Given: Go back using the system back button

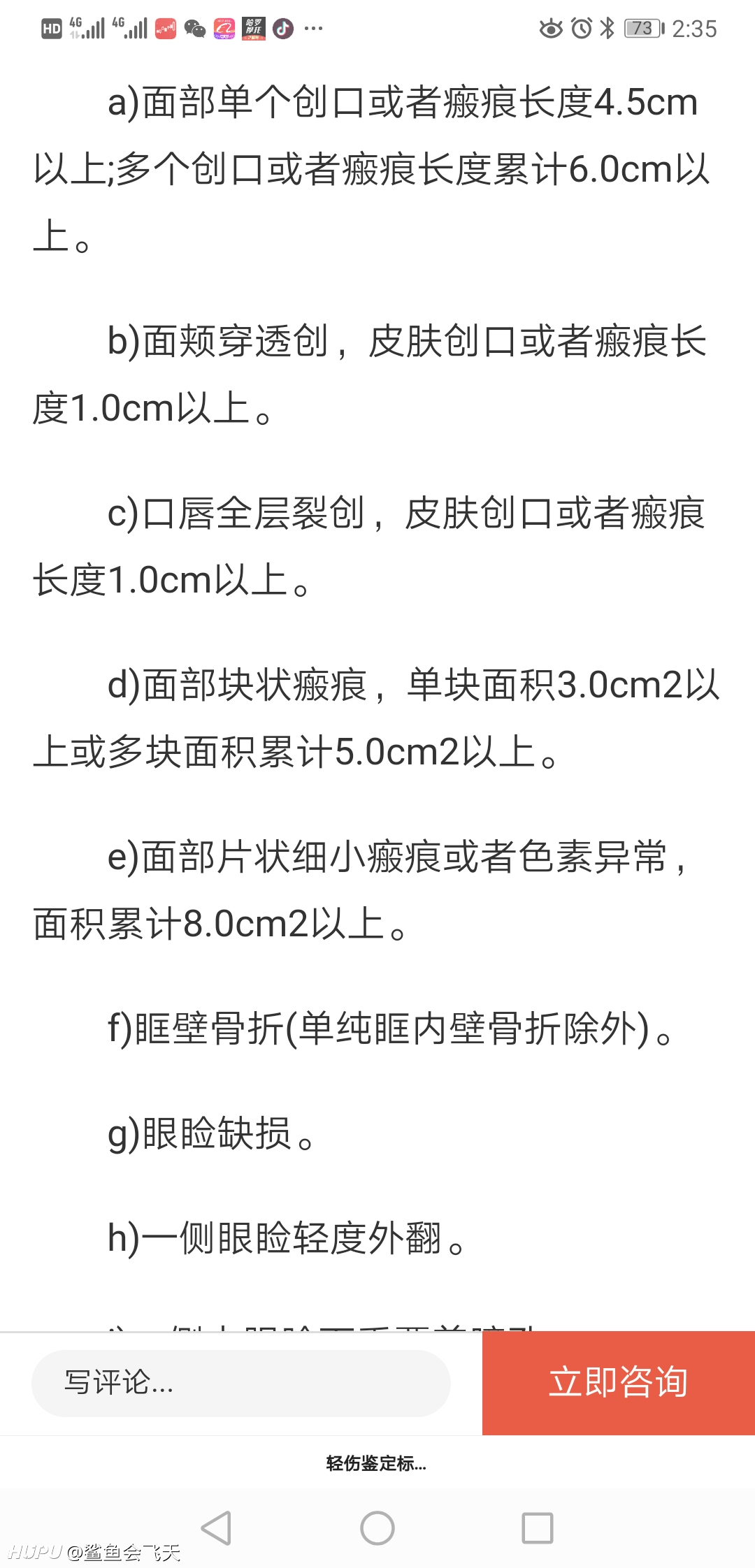Looking at the screenshot, I should pyautogui.click(x=216, y=1528).
